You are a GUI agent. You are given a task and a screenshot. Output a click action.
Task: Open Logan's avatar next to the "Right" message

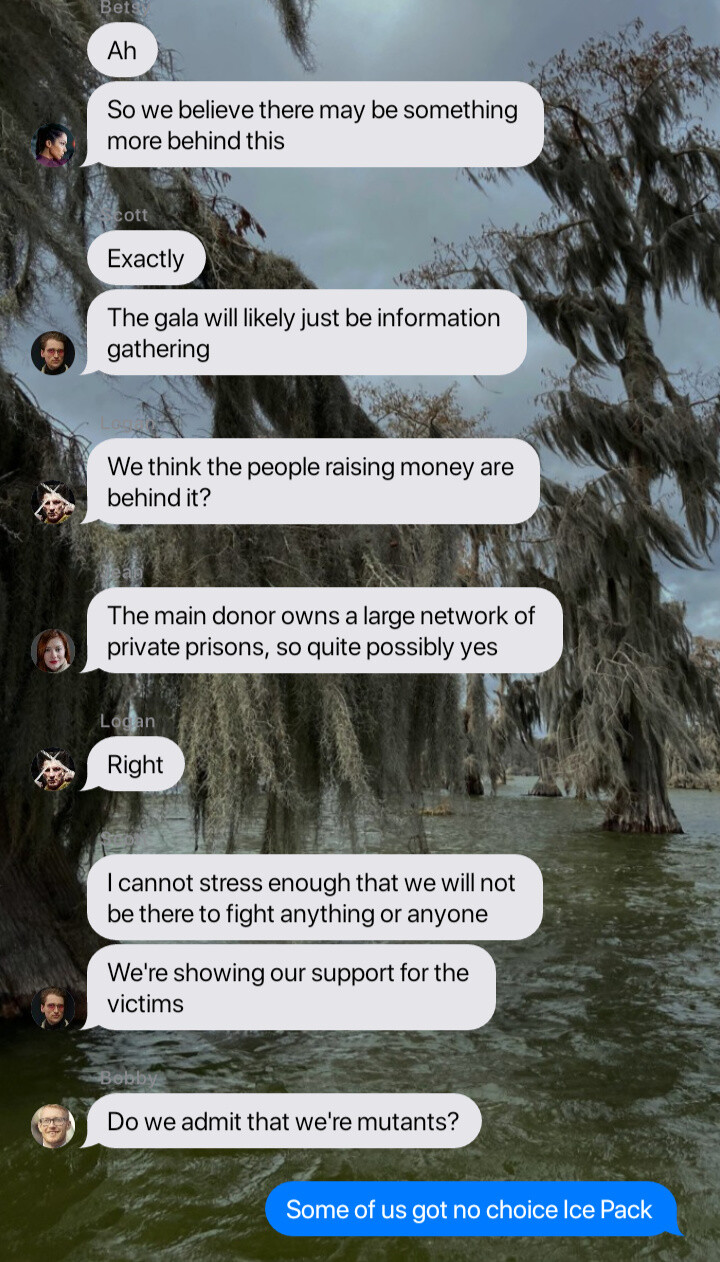[53, 768]
